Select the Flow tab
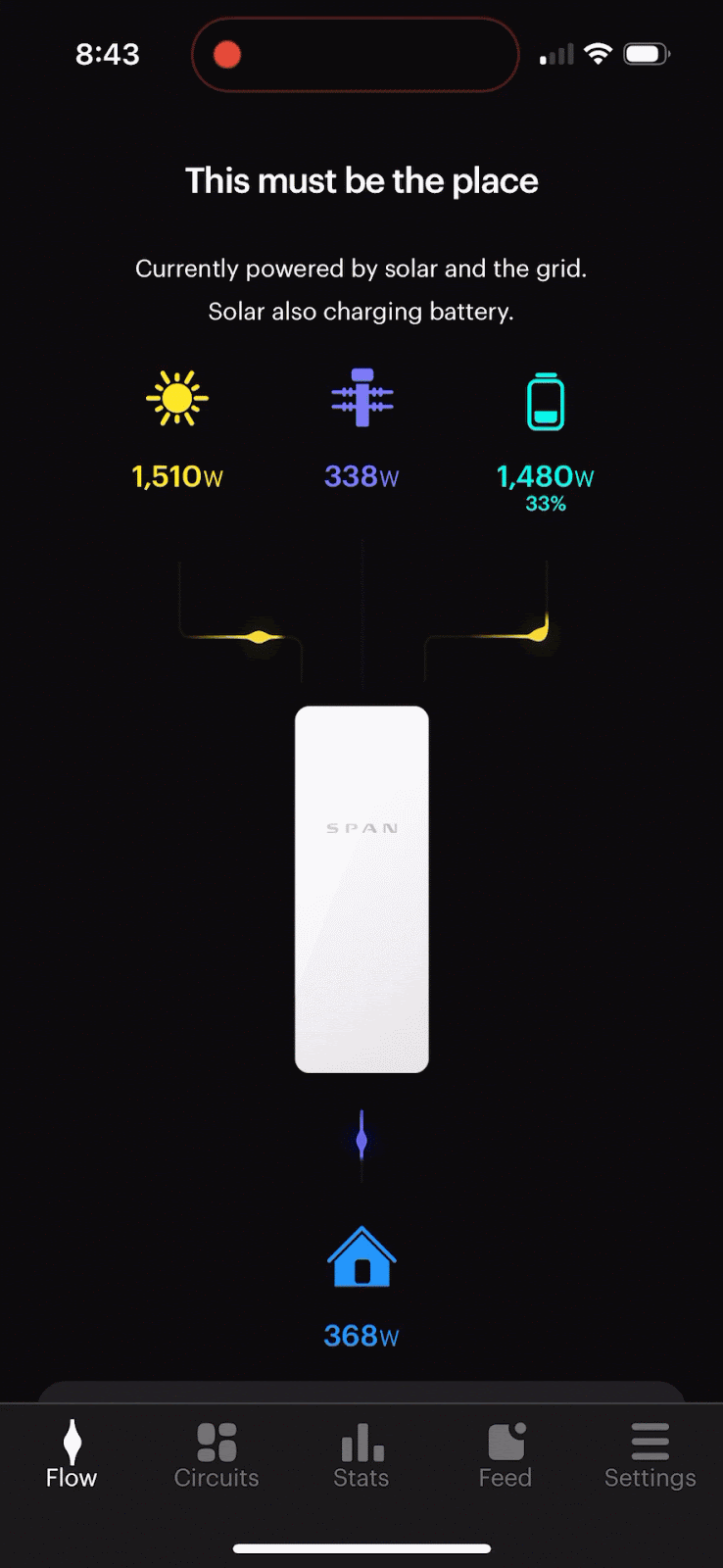The height and width of the screenshot is (1568, 723). click(72, 1455)
